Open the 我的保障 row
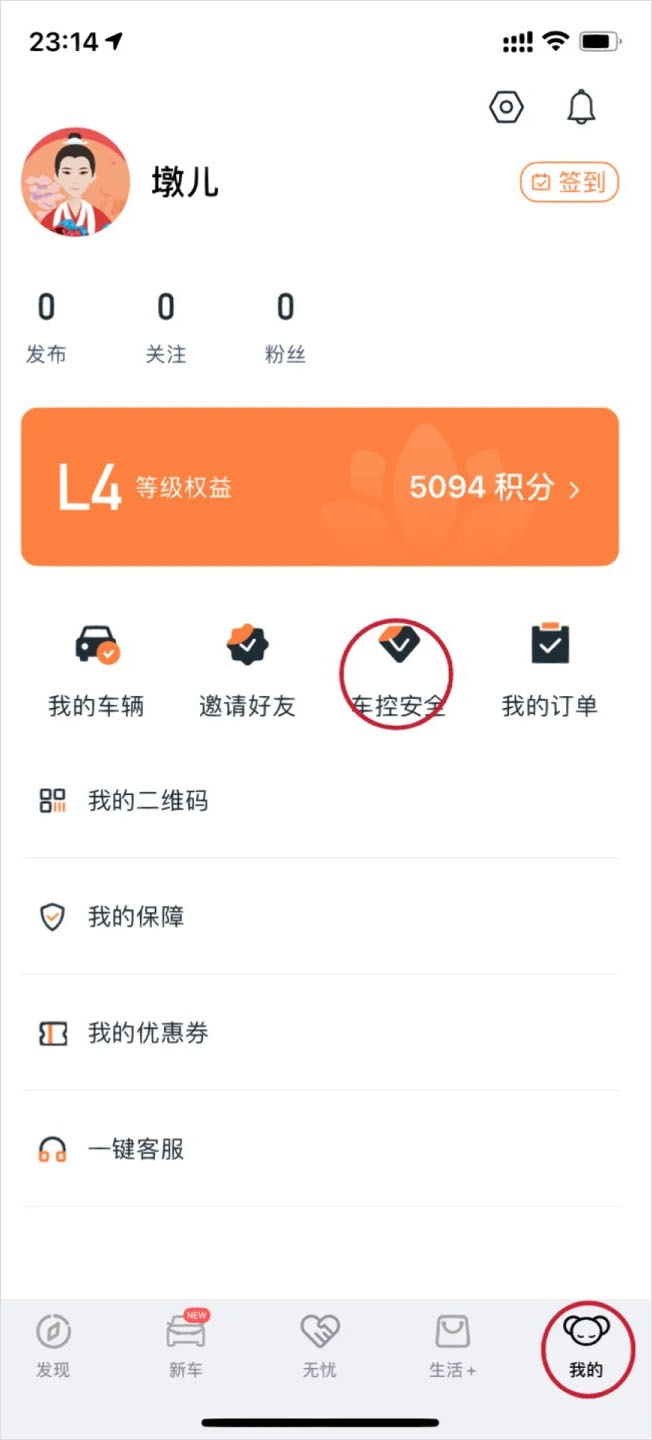The height and width of the screenshot is (1440, 652). point(320,917)
